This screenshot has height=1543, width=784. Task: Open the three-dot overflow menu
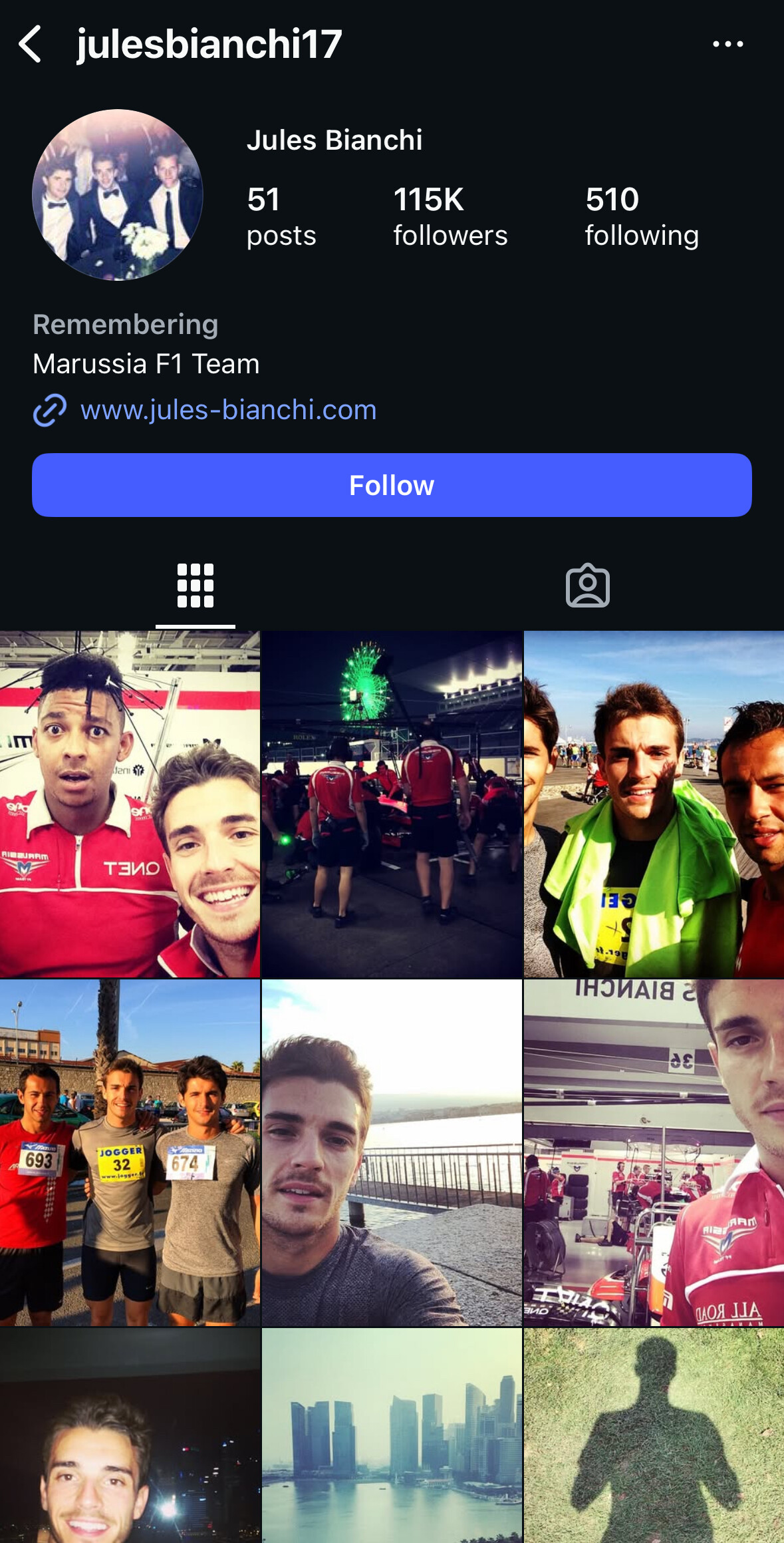tap(727, 44)
